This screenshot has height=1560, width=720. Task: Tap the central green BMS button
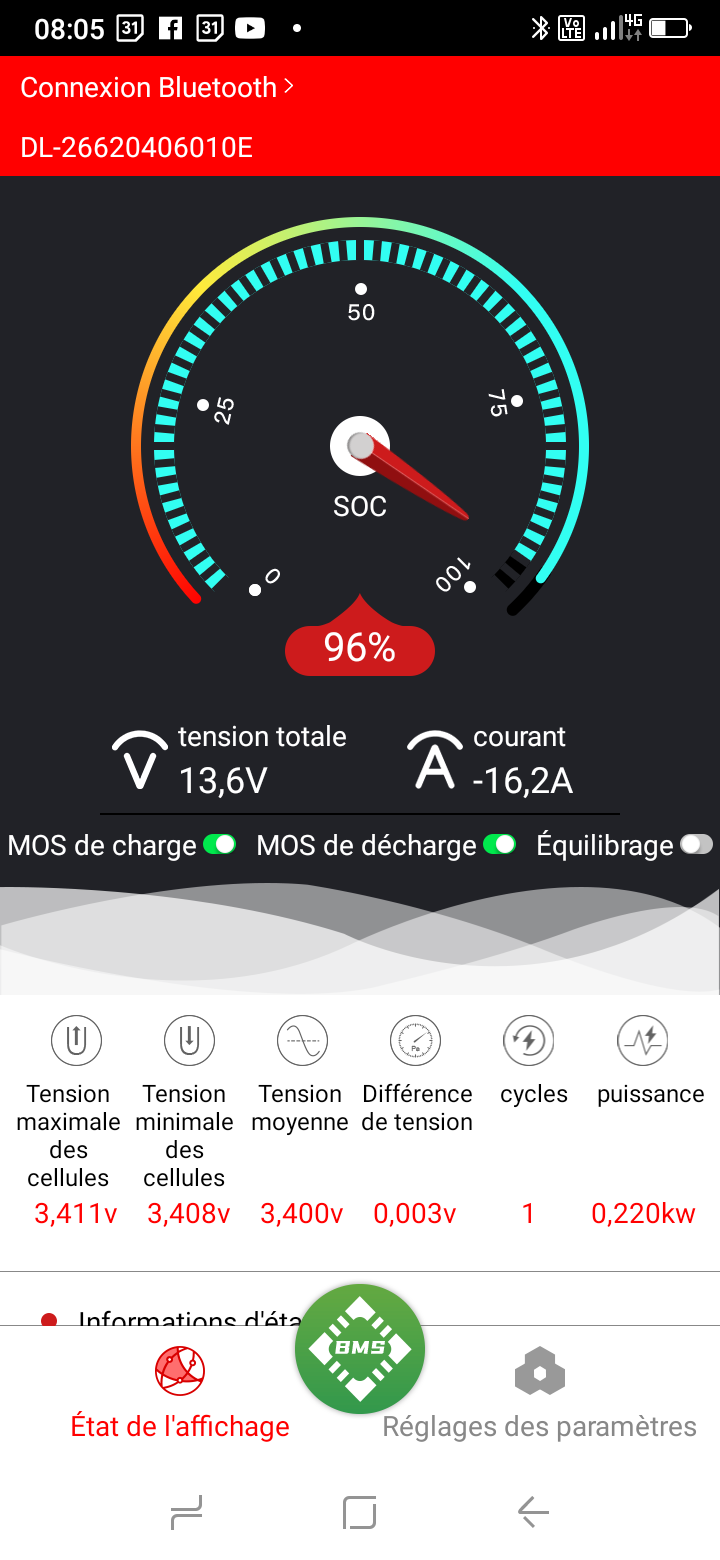[360, 1349]
